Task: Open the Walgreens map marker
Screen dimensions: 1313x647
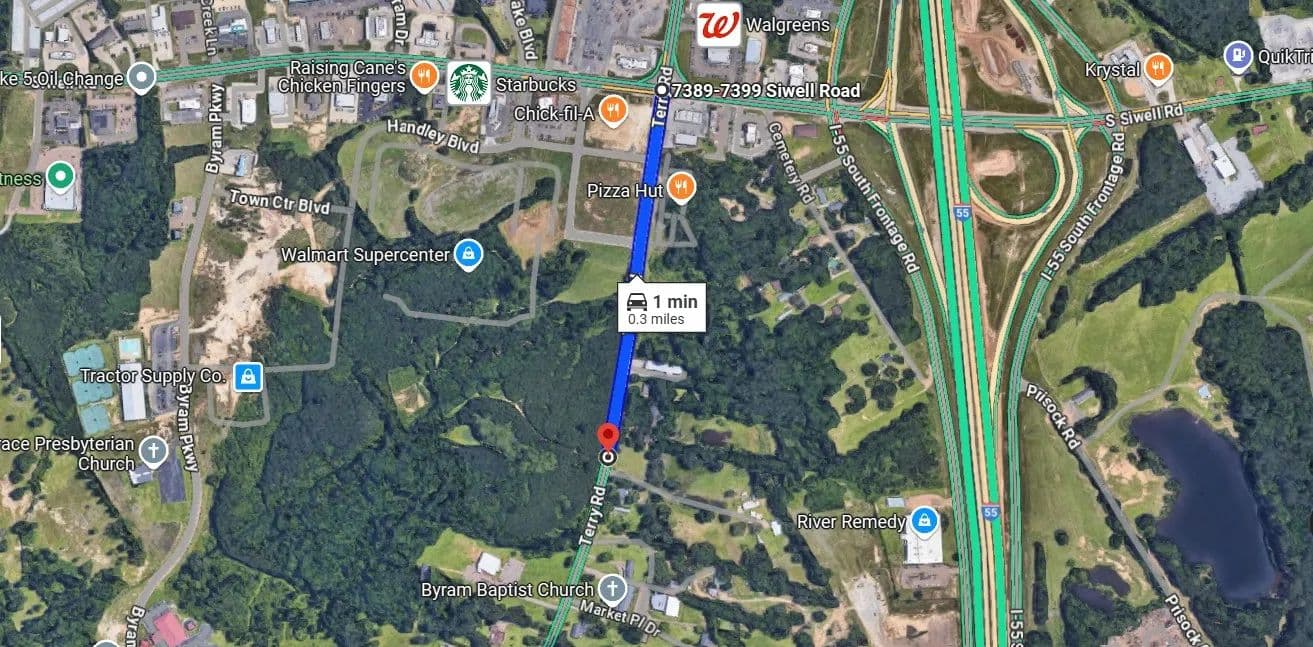Action: point(719,24)
